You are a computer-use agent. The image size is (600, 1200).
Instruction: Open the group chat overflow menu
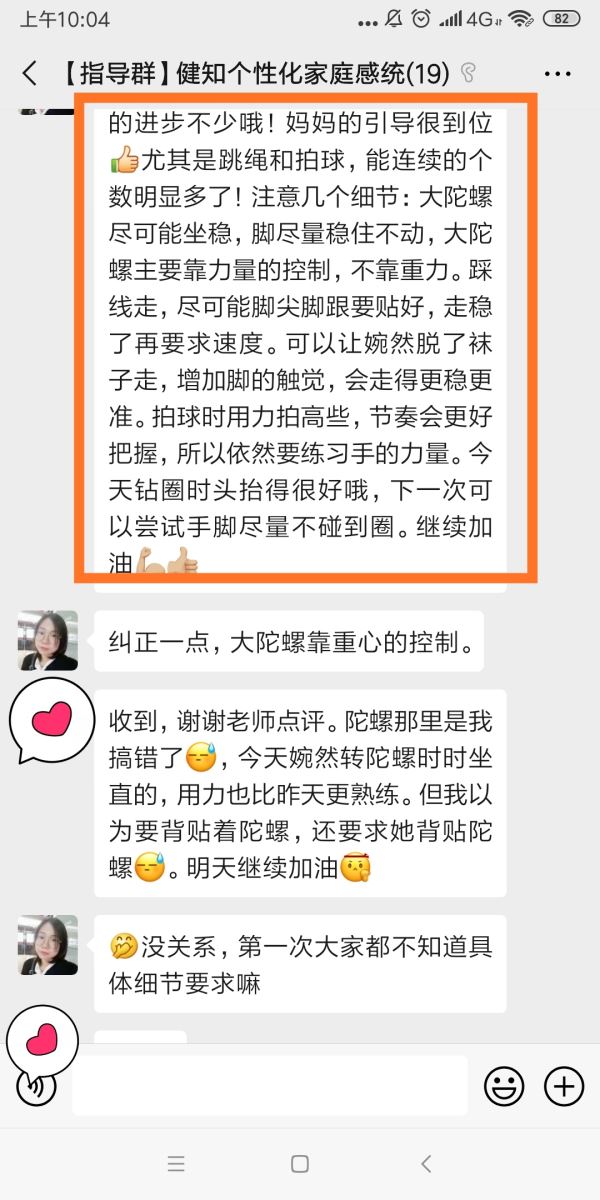(x=556, y=73)
